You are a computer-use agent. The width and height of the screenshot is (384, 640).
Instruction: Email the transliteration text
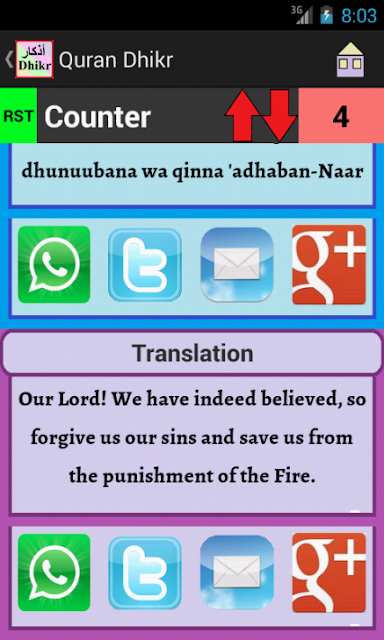tap(237, 265)
